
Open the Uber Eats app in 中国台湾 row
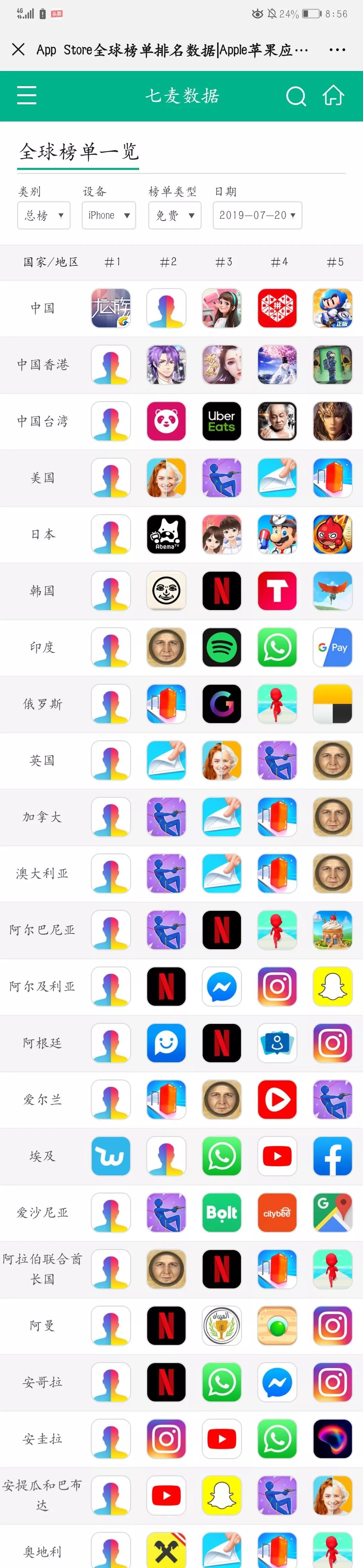pos(221,421)
